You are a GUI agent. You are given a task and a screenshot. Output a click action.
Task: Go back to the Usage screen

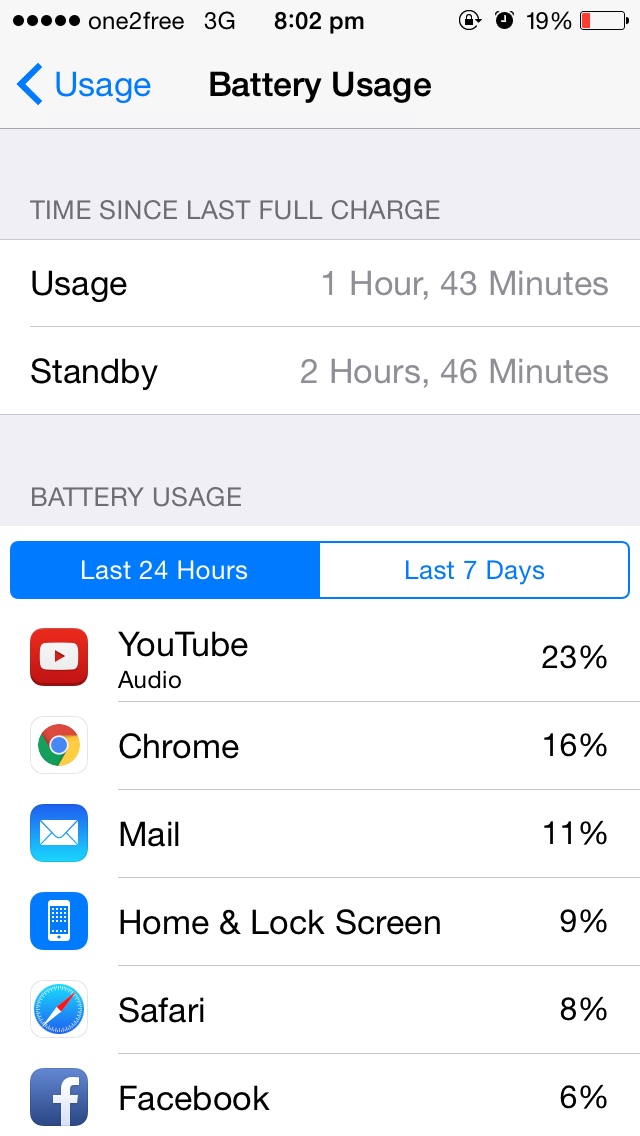(83, 85)
